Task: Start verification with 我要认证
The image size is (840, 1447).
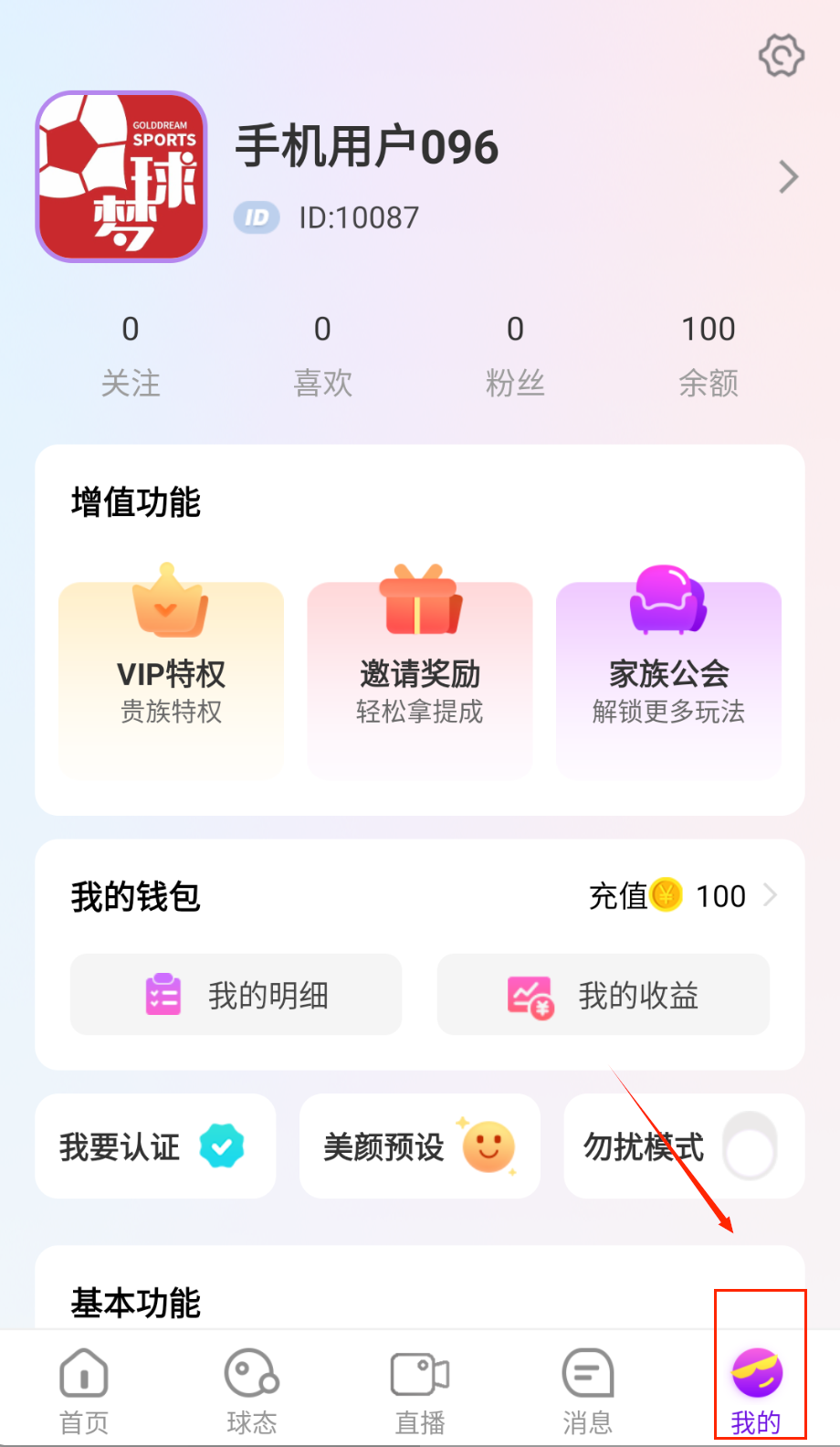Action: point(155,1146)
